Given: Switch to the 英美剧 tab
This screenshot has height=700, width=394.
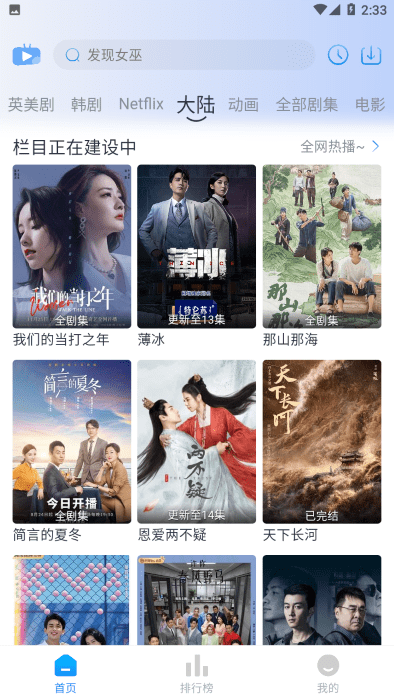Looking at the screenshot, I should pyautogui.click(x=31, y=104).
